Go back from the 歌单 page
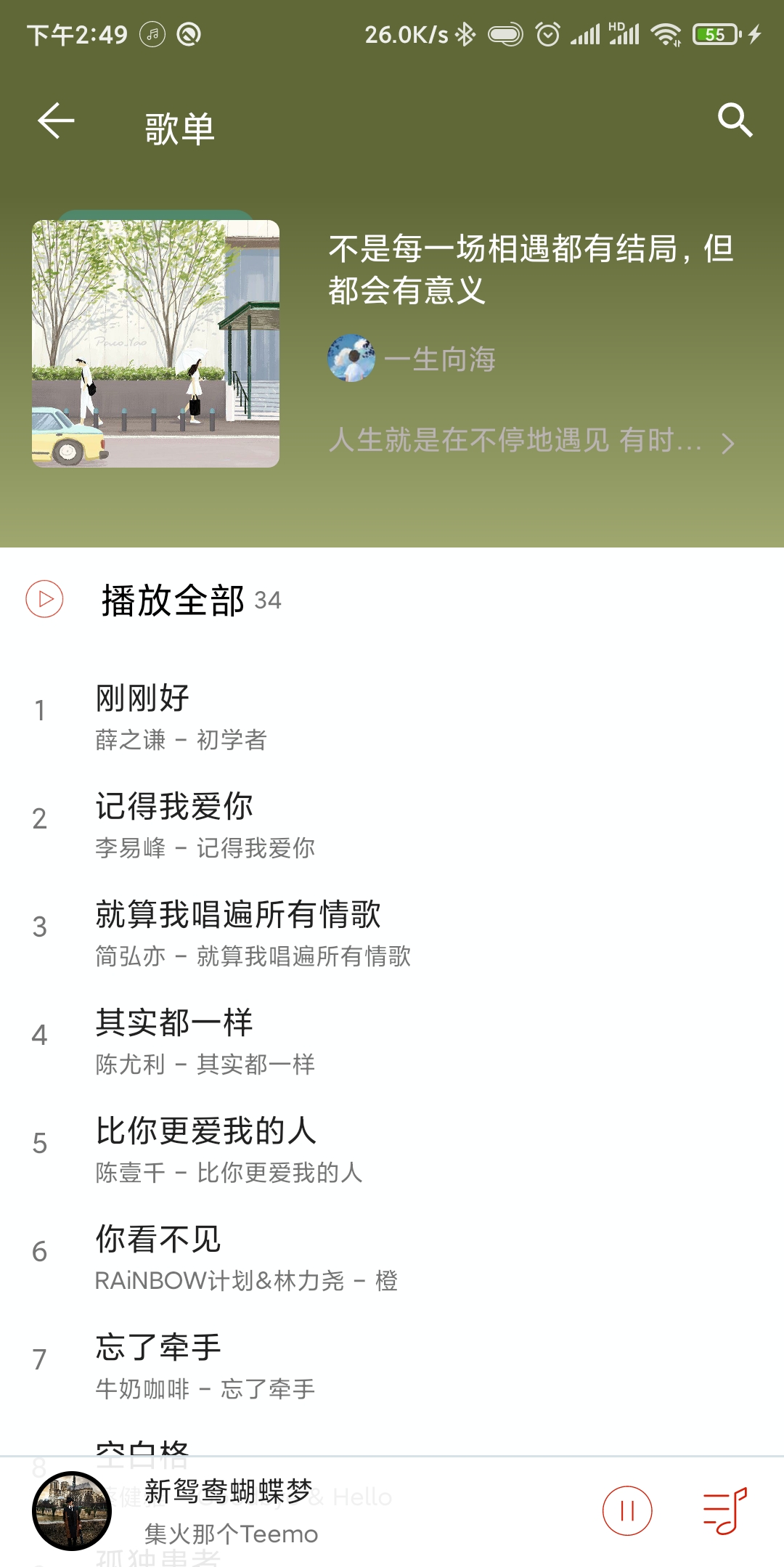 pyautogui.click(x=56, y=121)
